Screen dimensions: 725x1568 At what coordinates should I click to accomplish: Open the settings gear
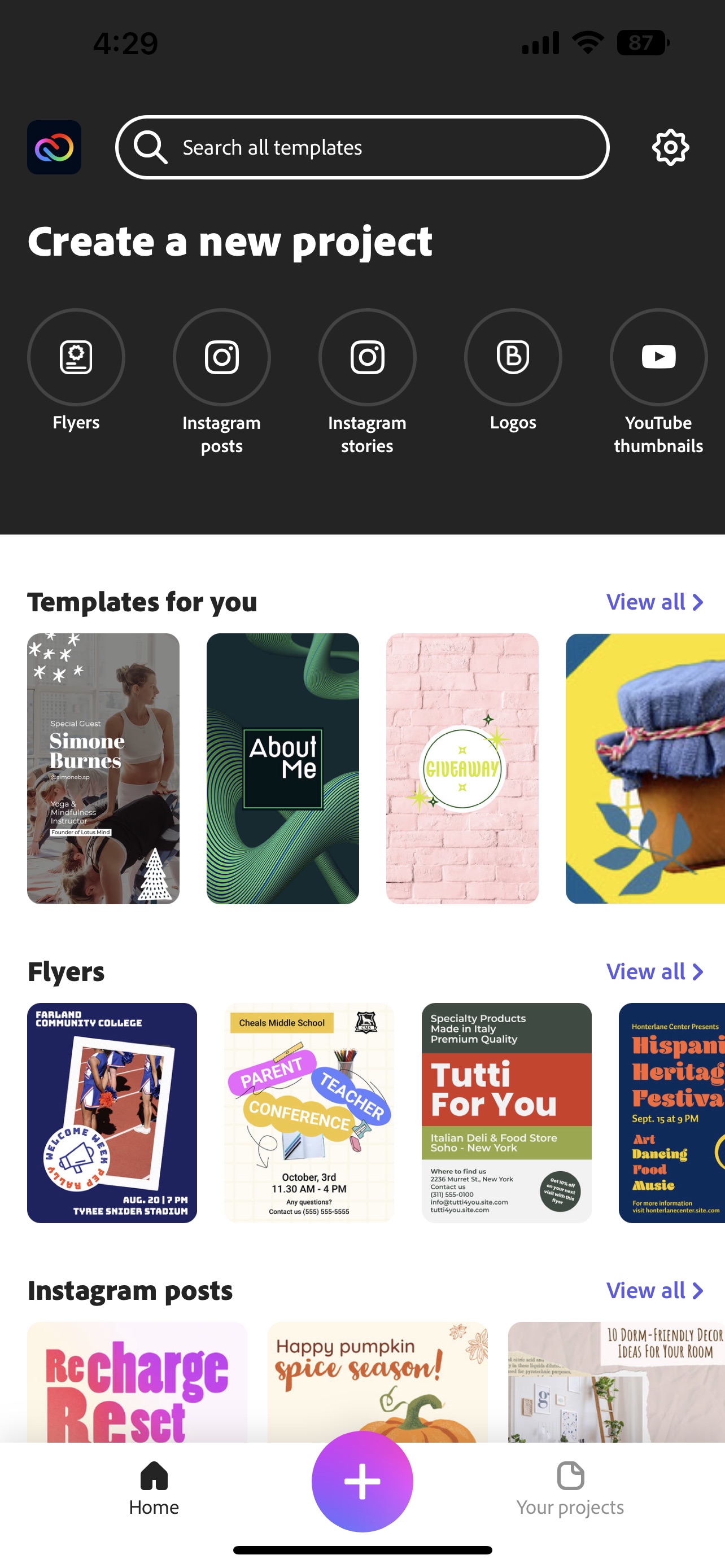[x=670, y=147]
